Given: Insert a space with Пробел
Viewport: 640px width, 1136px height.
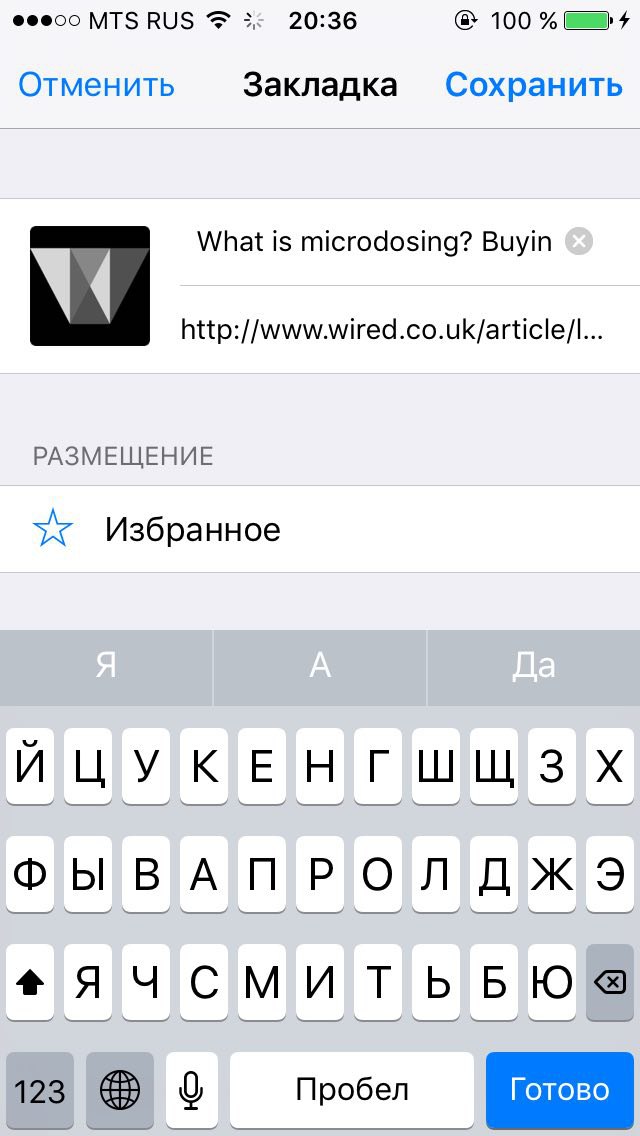Looking at the screenshot, I should click(352, 1089).
